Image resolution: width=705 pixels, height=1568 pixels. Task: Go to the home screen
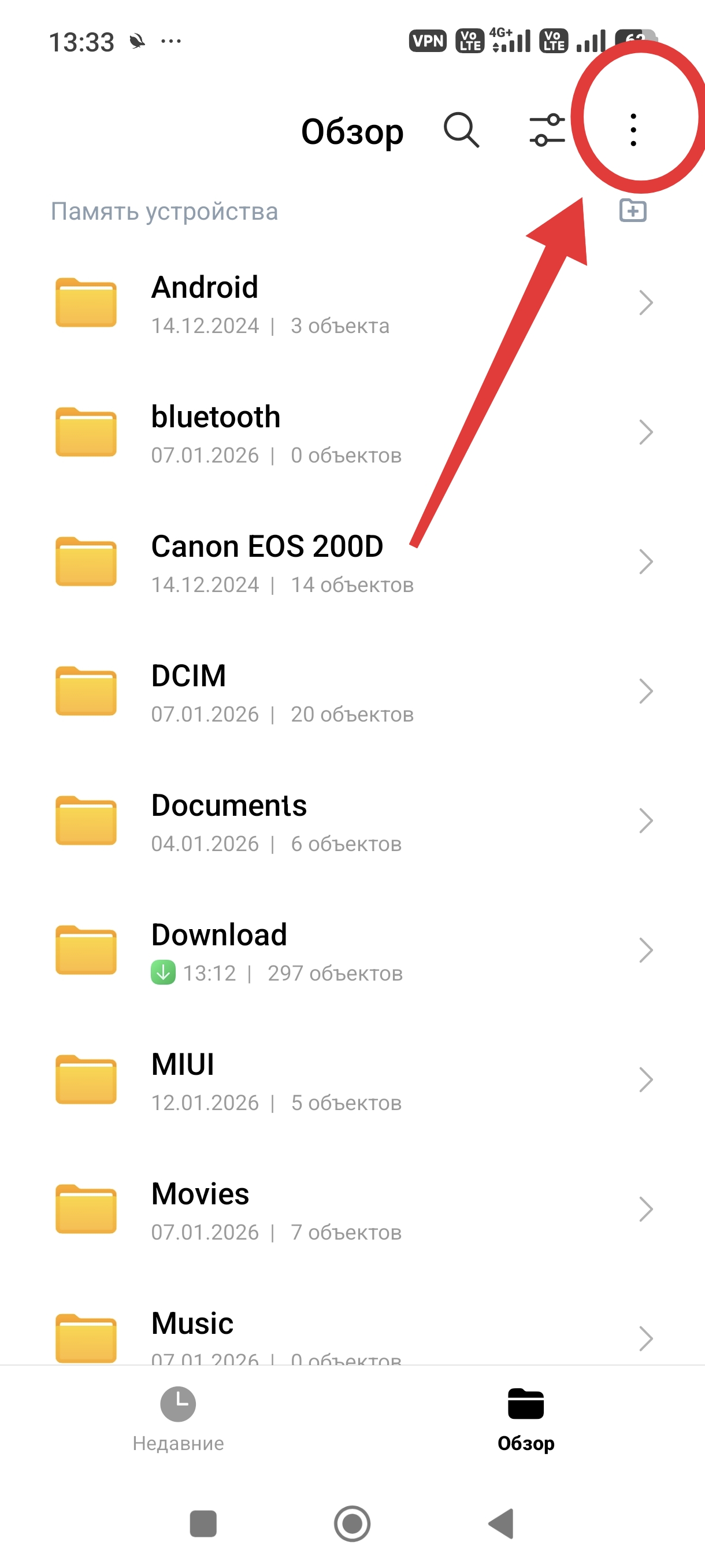[x=352, y=1524]
